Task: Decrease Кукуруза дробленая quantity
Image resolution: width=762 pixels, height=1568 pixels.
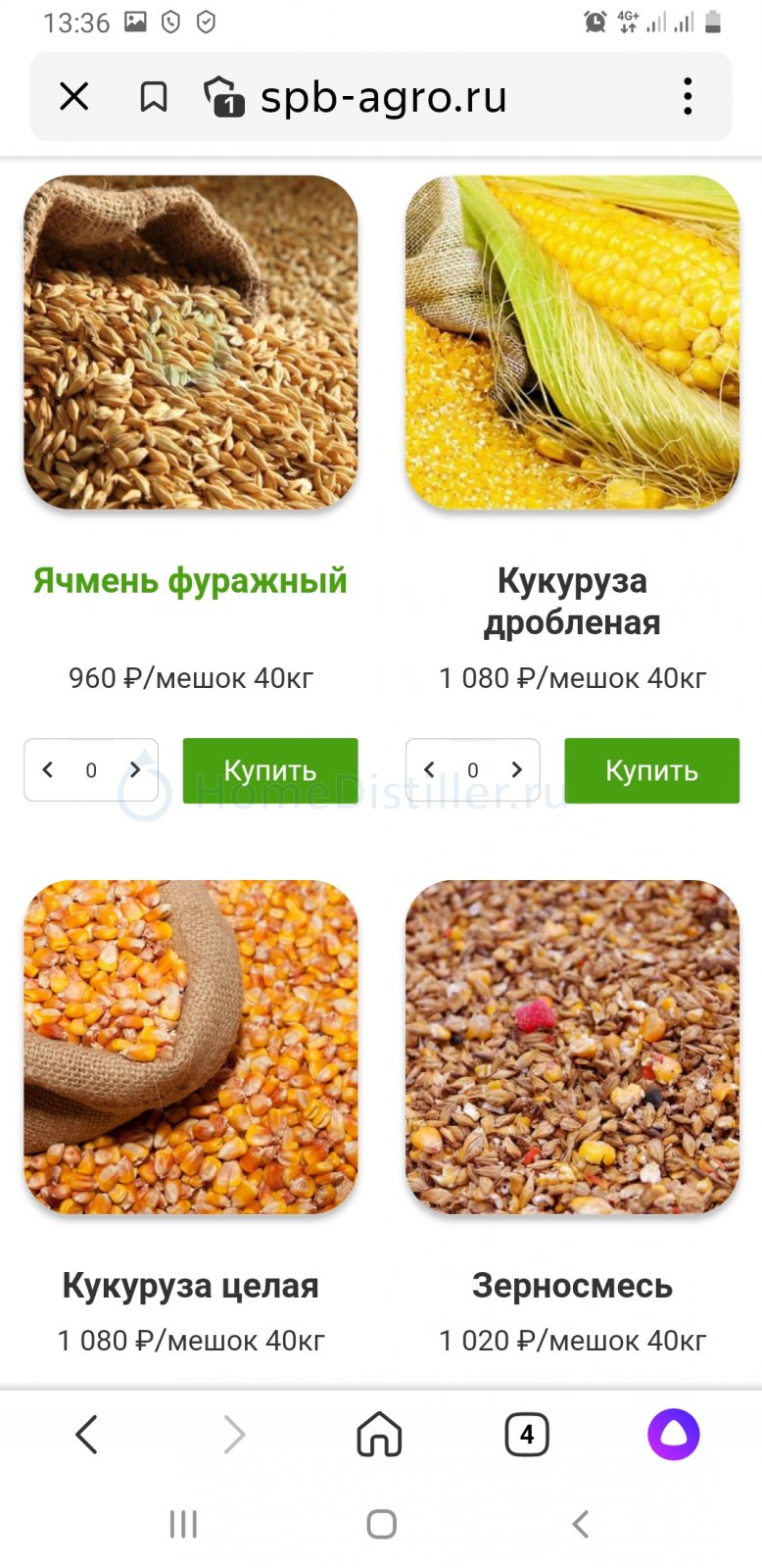Action: (x=429, y=770)
